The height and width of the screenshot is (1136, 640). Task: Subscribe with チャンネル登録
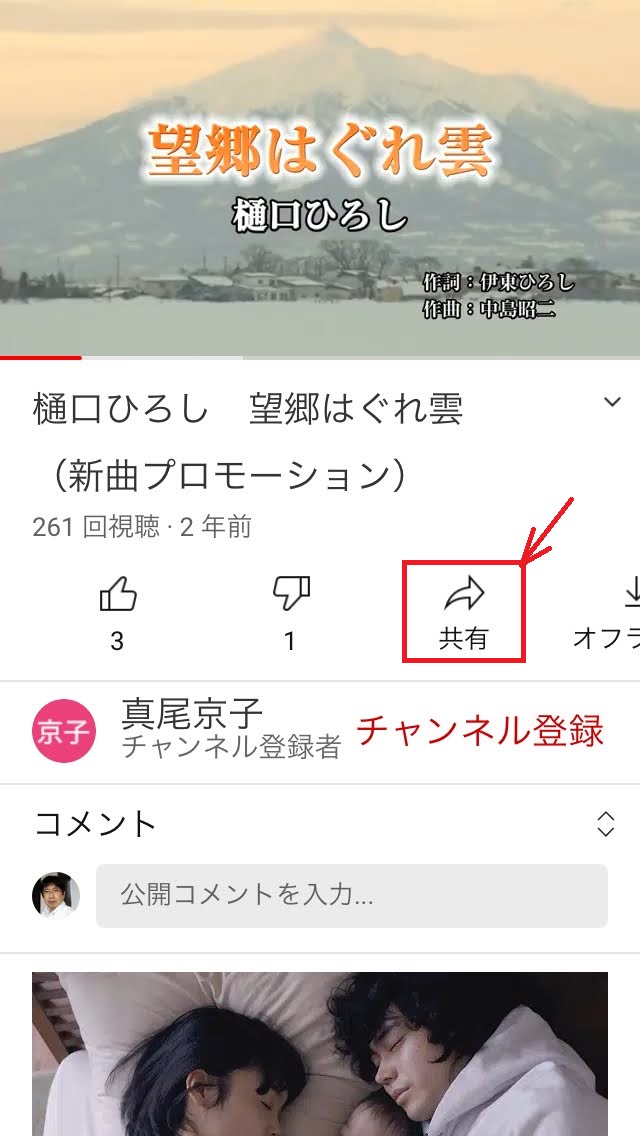coord(480,731)
